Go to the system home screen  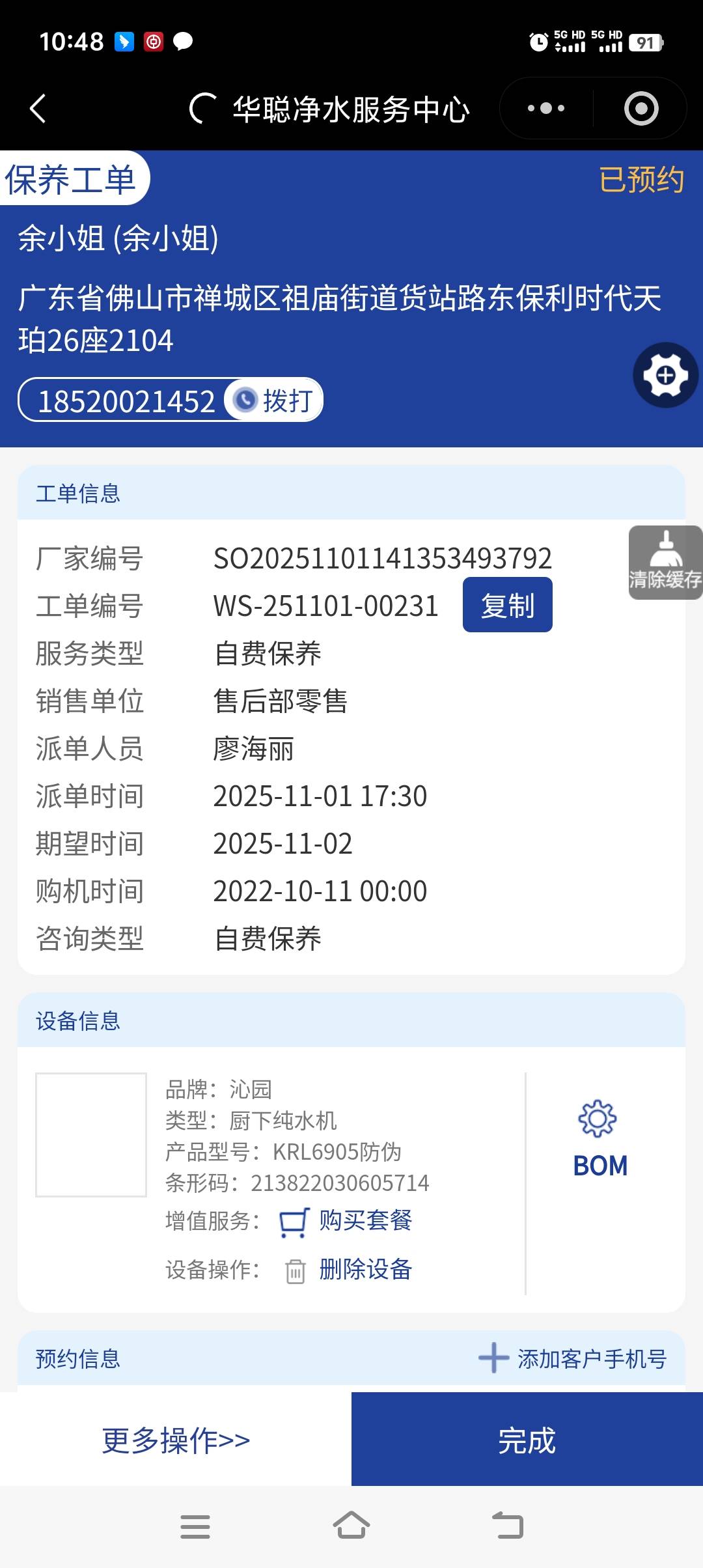pyautogui.click(x=351, y=1526)
